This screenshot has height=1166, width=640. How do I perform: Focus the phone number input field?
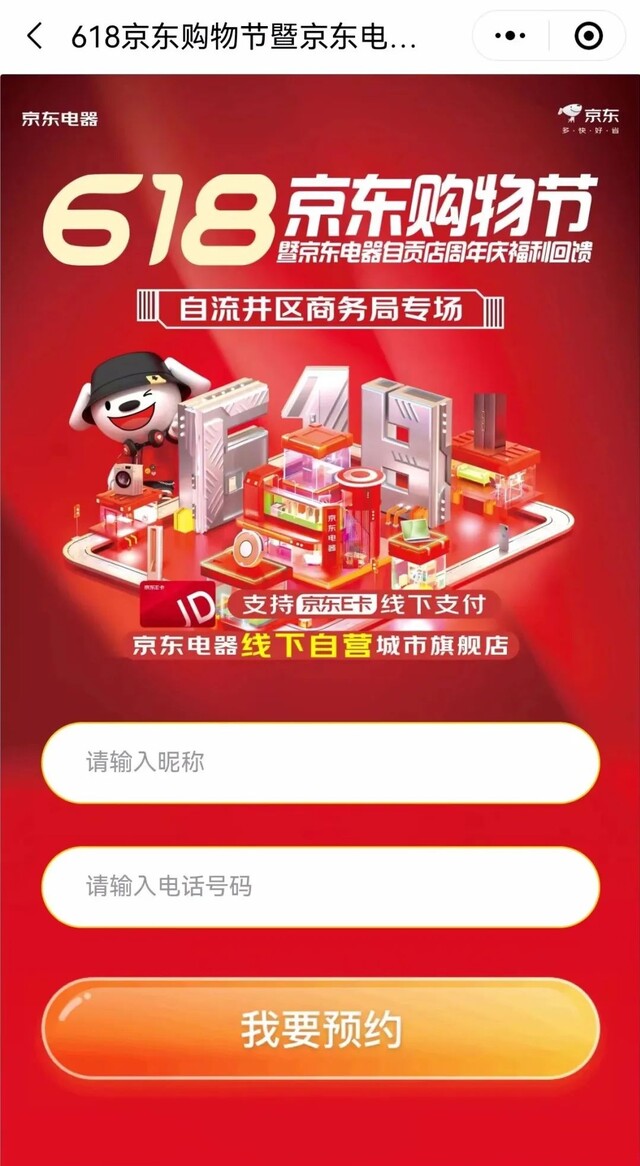(320, 887)
